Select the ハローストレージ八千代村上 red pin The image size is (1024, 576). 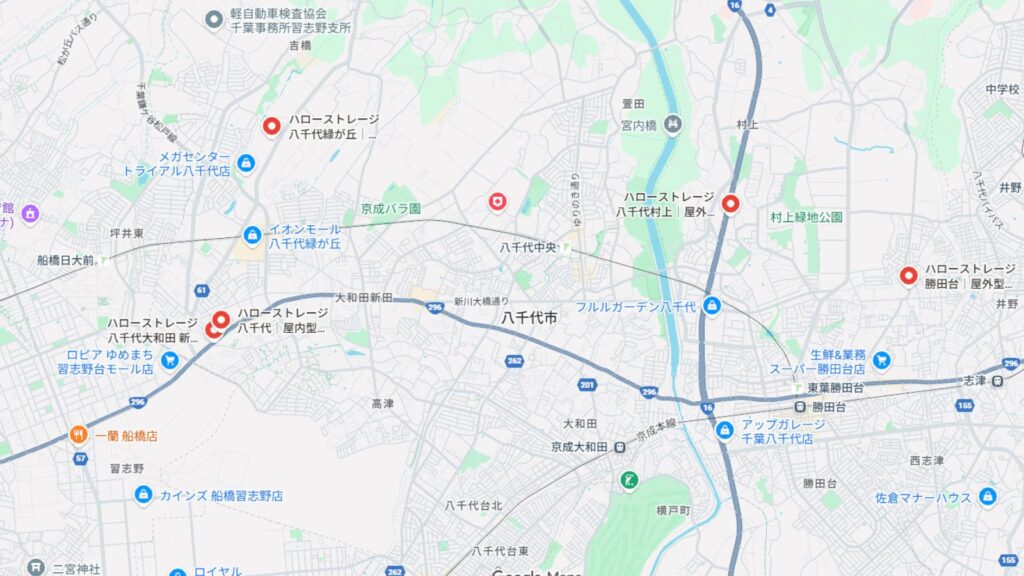tap(731, 204)
